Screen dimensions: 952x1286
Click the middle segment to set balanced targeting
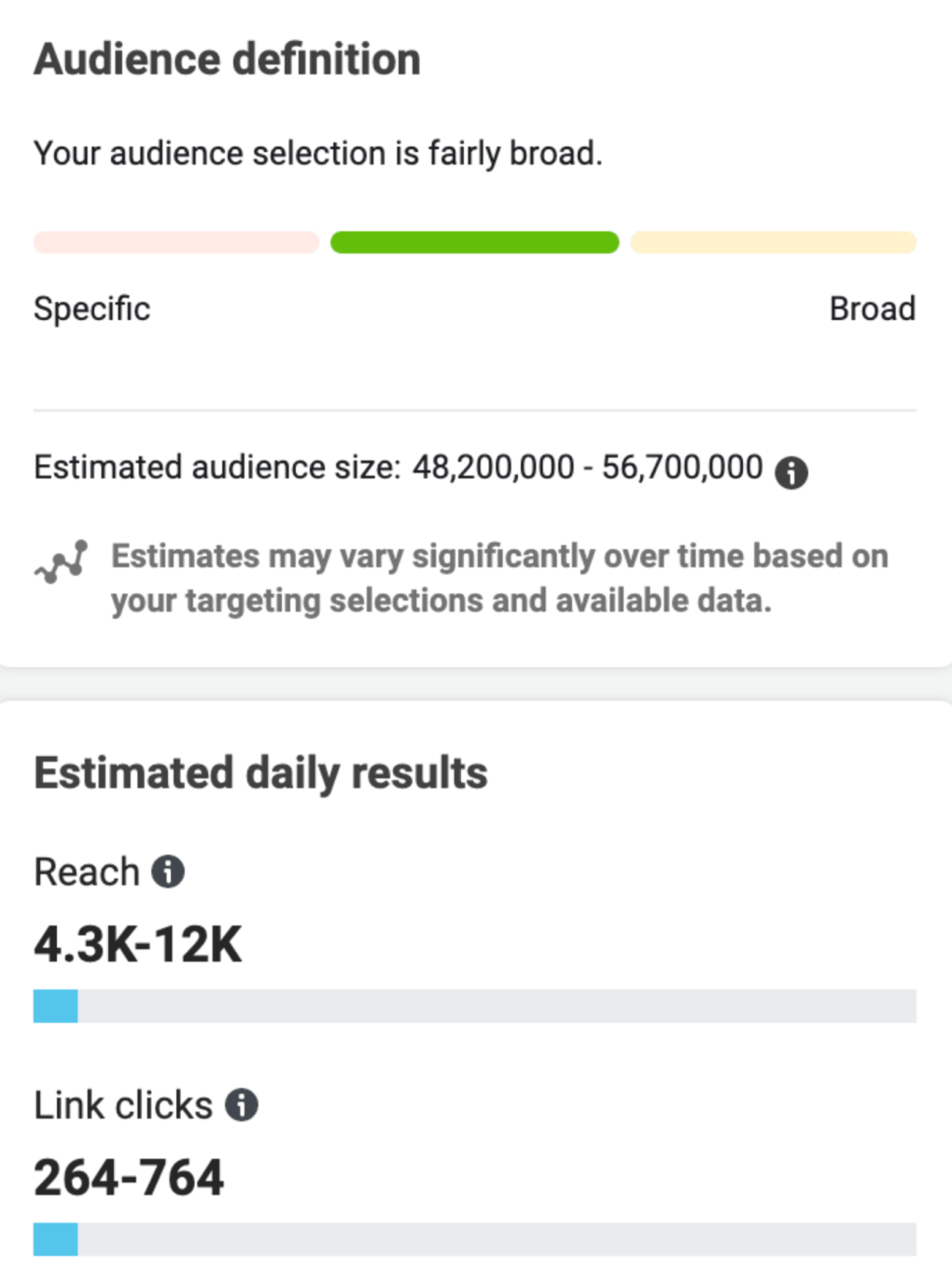[x=473, y=242]
